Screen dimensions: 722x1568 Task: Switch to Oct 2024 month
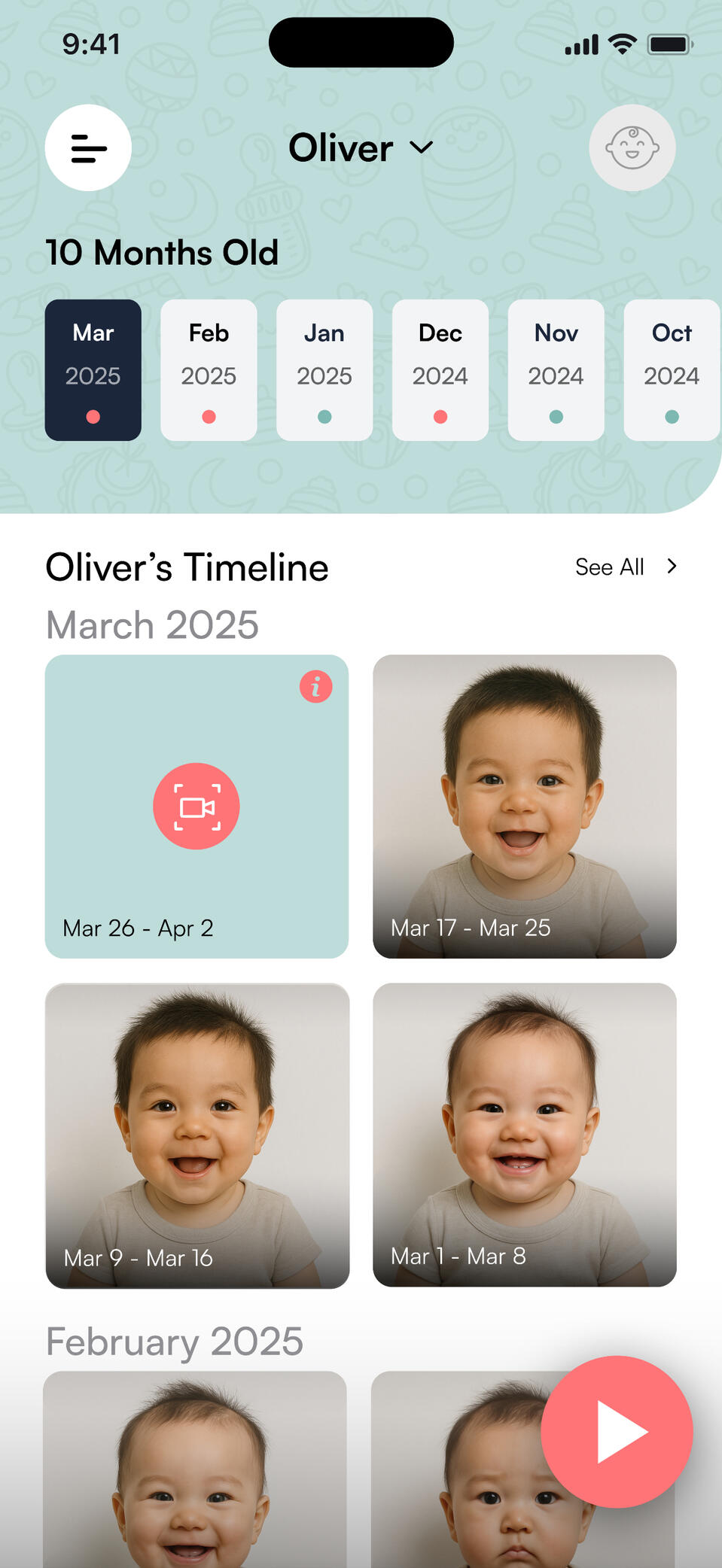point(672,369)
